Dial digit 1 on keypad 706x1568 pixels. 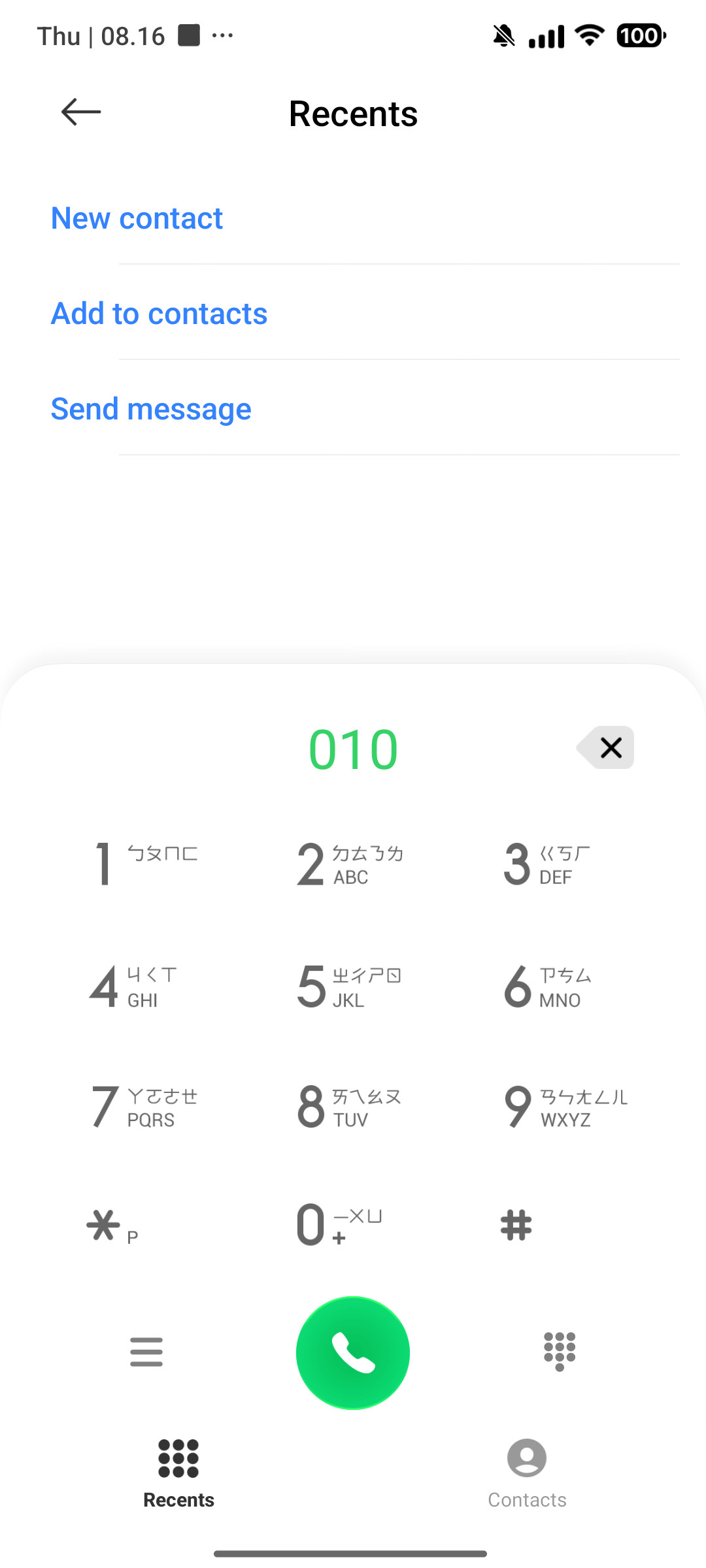click(146, 864)
